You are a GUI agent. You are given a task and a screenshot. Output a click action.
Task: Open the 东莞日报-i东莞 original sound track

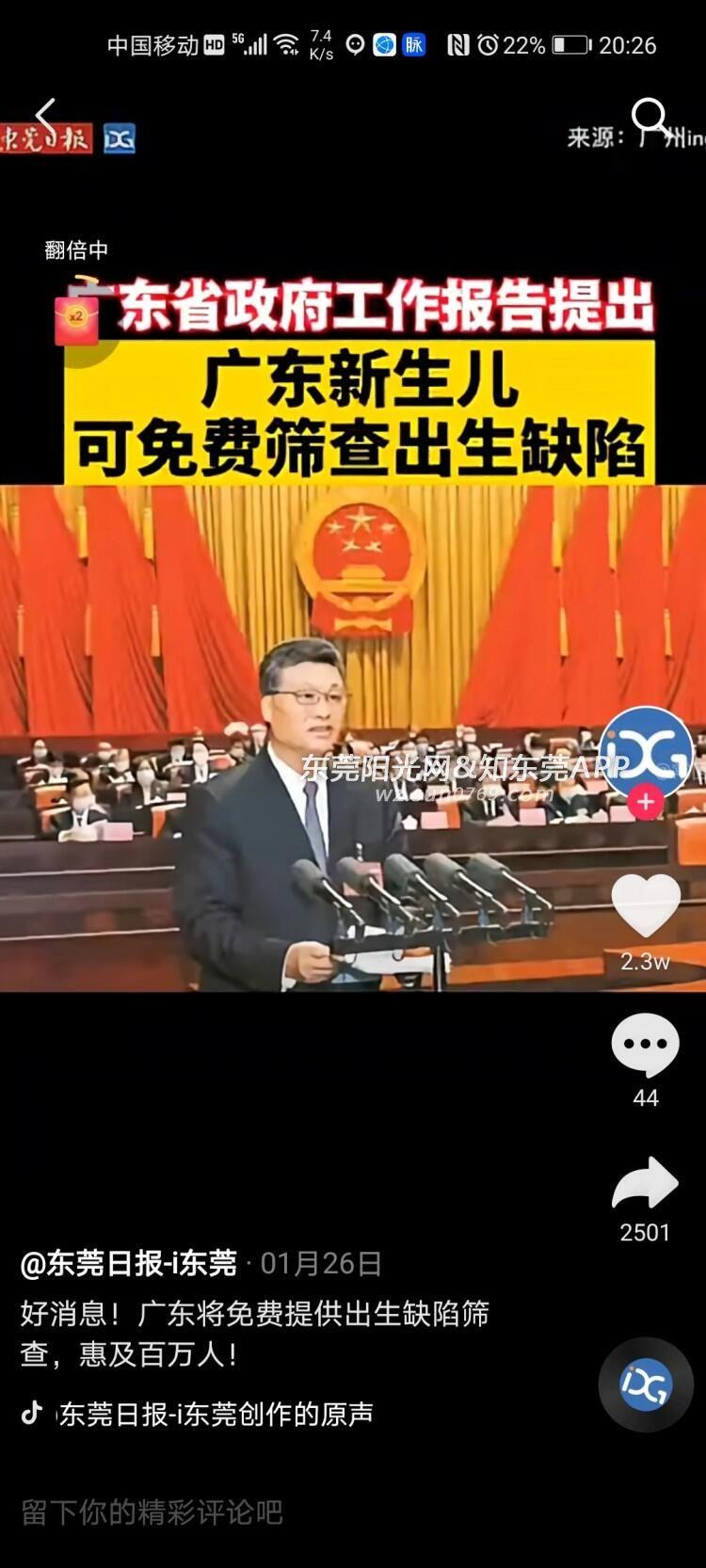215,1414
